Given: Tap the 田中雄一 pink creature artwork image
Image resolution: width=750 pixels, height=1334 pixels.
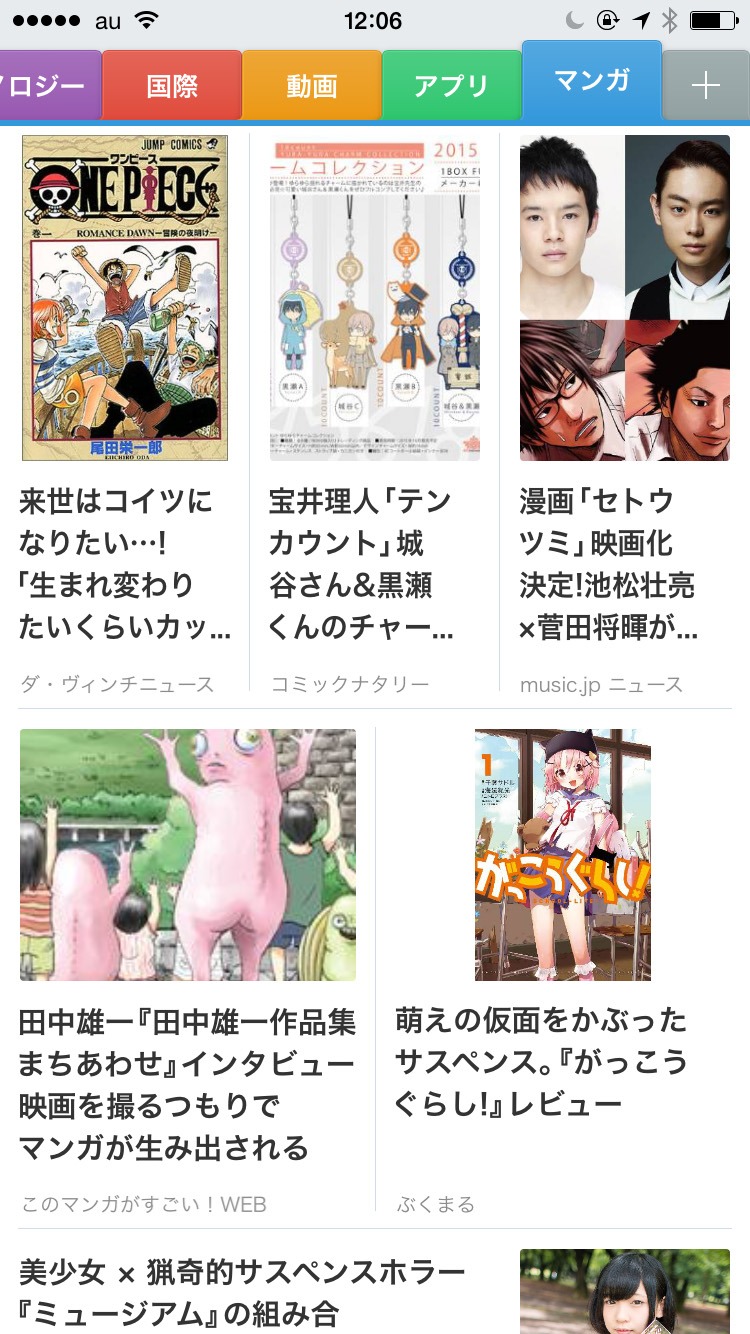Looking at the screenshot, I should tap(189, 854).
